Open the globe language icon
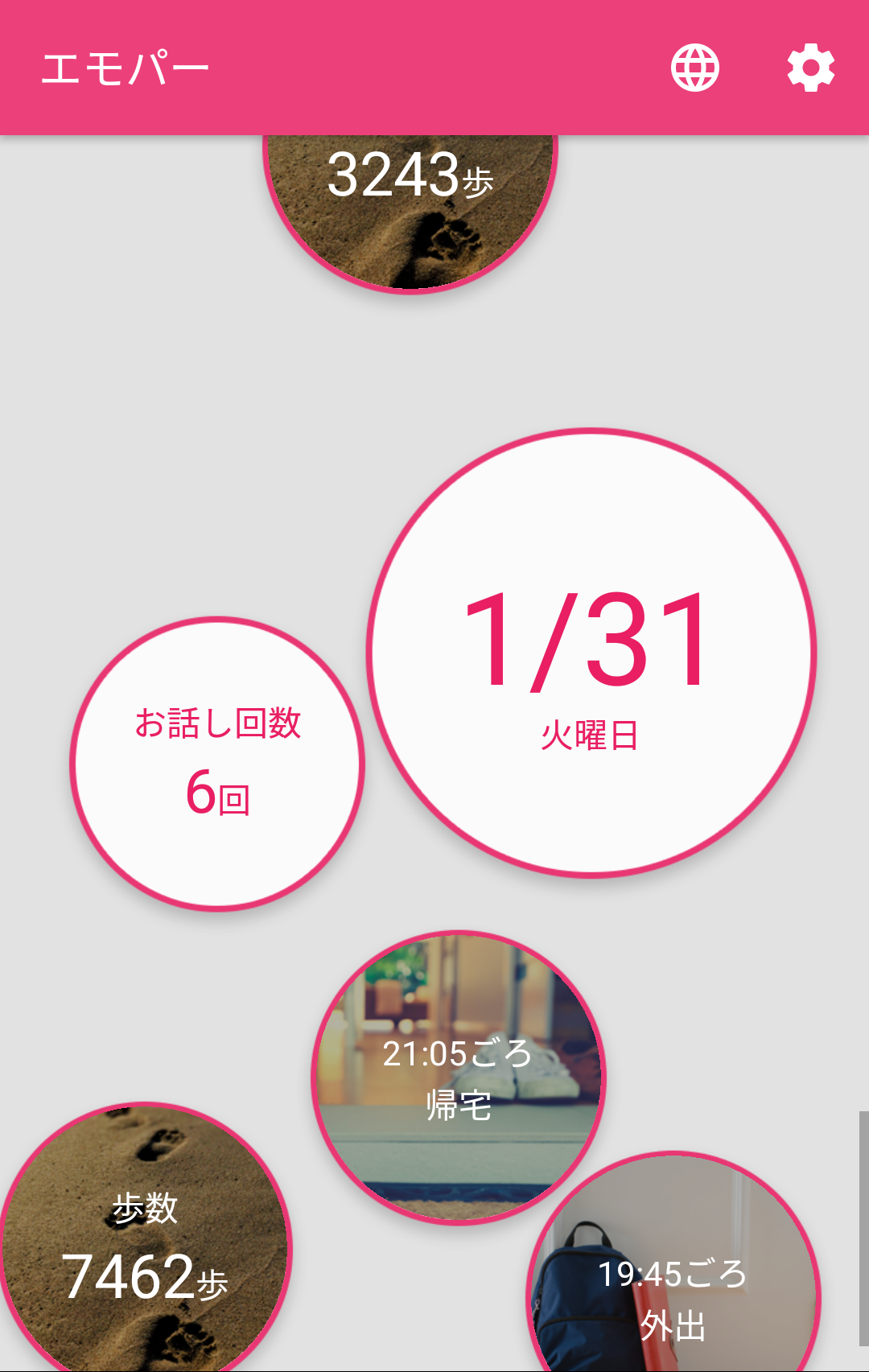This screenshot has width=869, height=1372. tap(694, 68)
